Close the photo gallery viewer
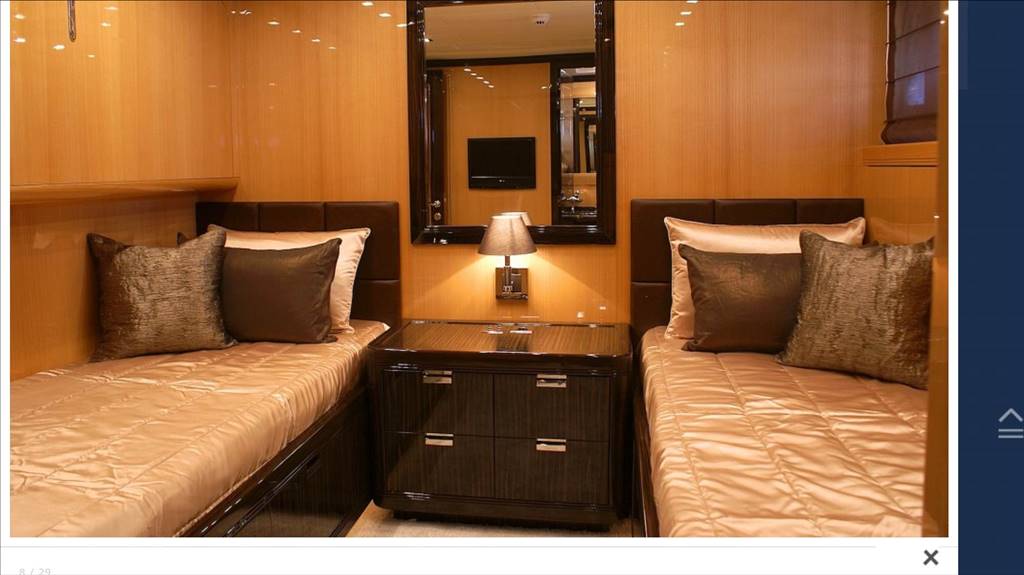1024x575 pixels. coord(931,557)
